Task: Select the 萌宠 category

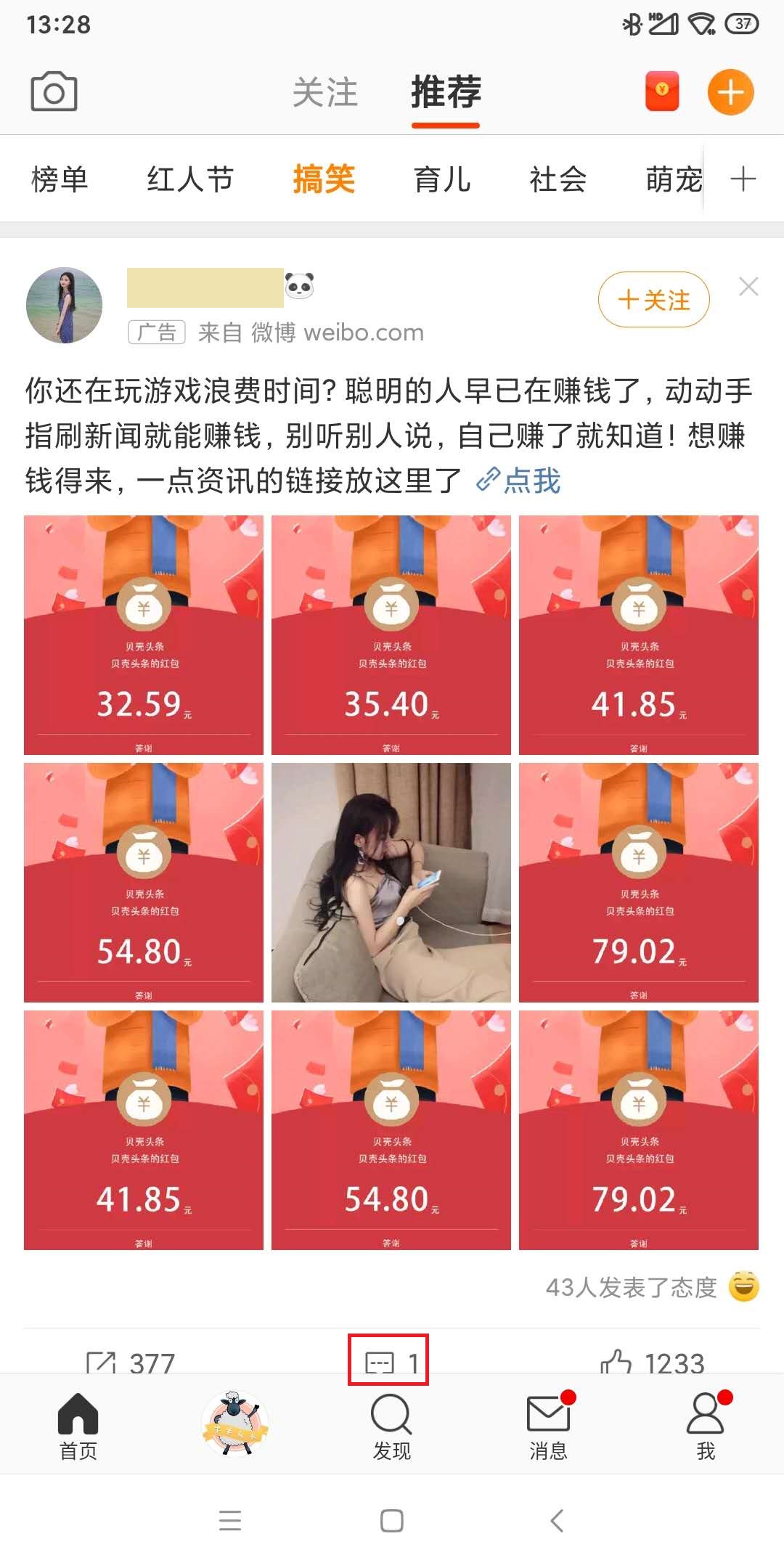Action: pyautogui.click(x=674, y=179)
